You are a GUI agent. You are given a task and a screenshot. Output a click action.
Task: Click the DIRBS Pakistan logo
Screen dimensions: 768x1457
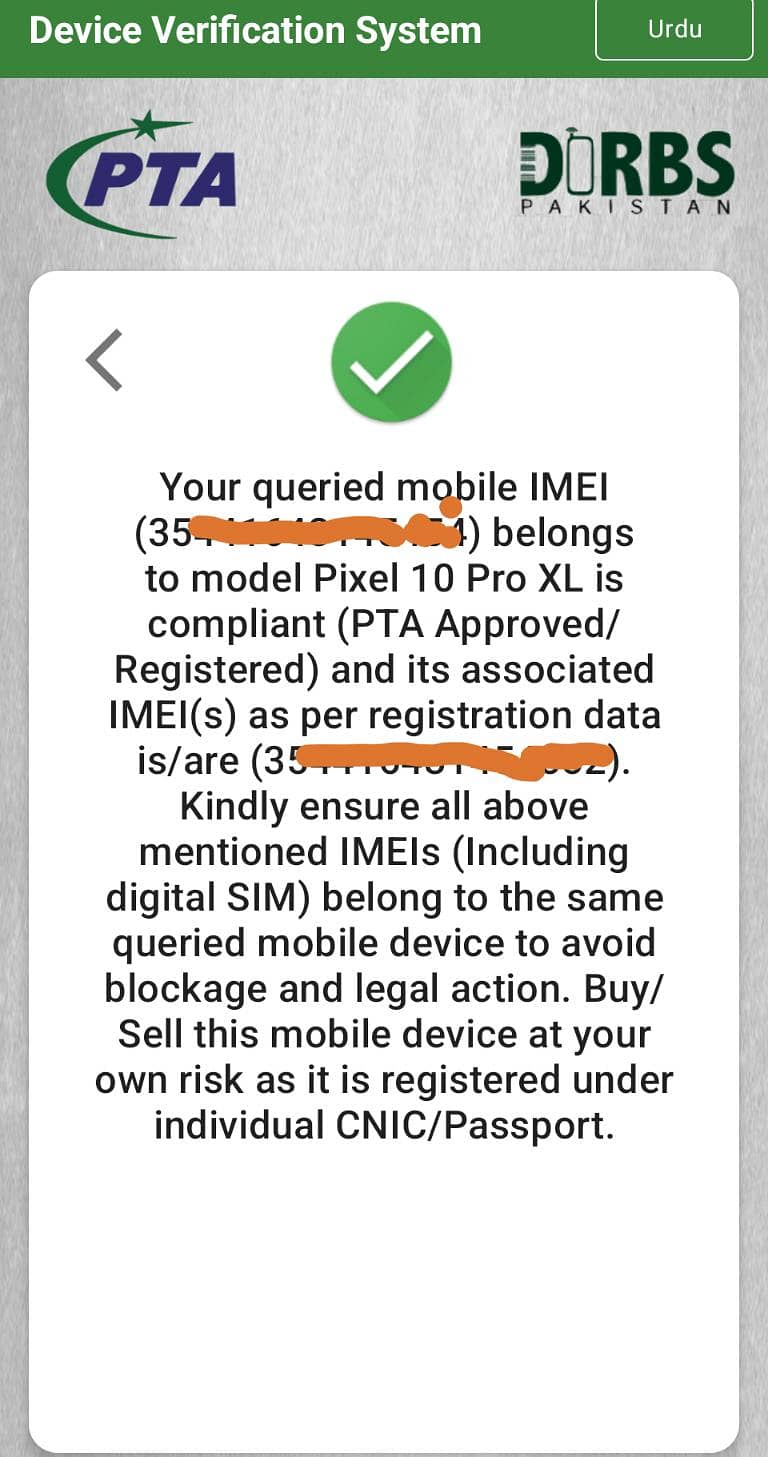click(625, 170)
